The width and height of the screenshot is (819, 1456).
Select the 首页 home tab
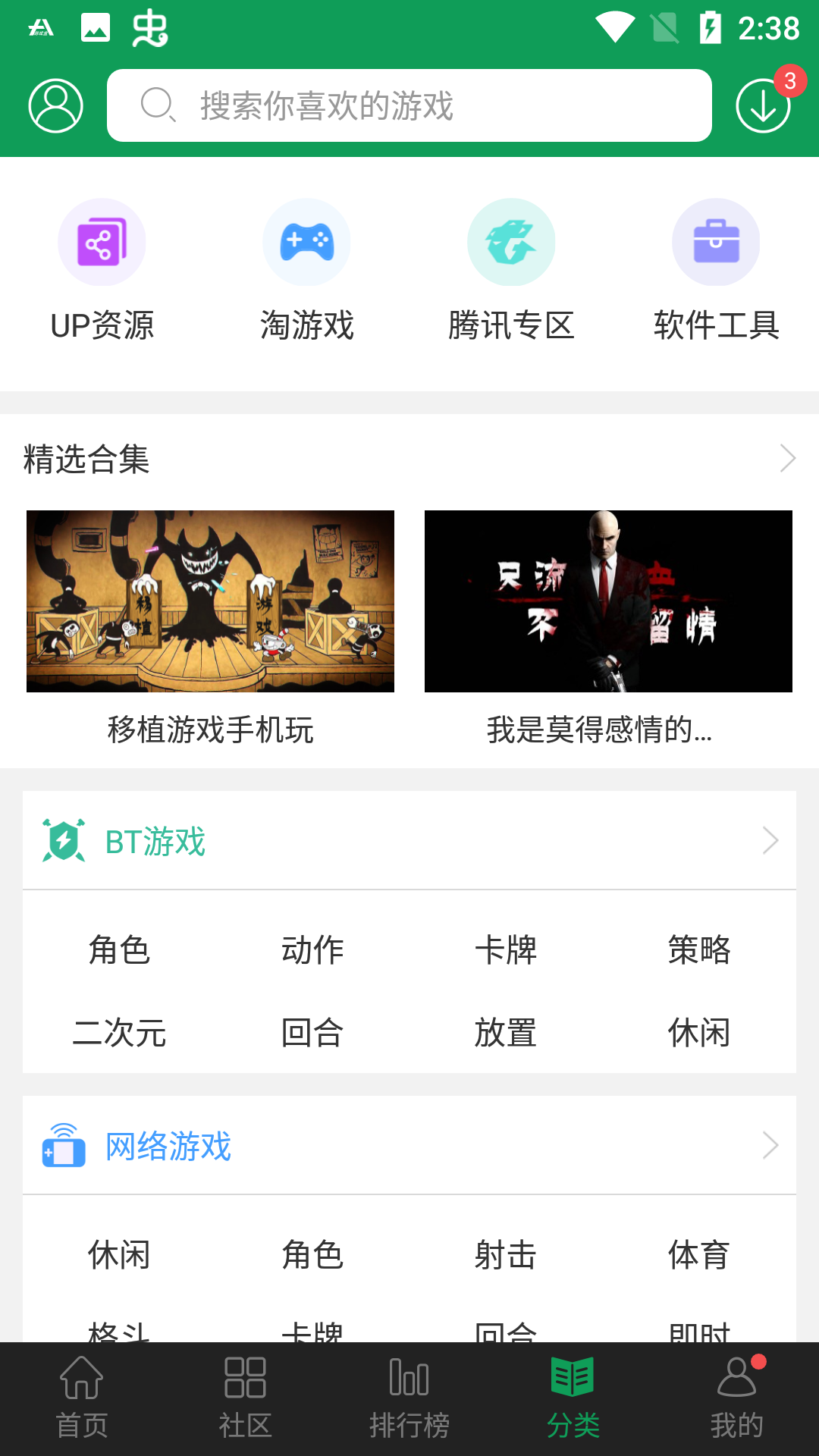[x=81, y=1399]
